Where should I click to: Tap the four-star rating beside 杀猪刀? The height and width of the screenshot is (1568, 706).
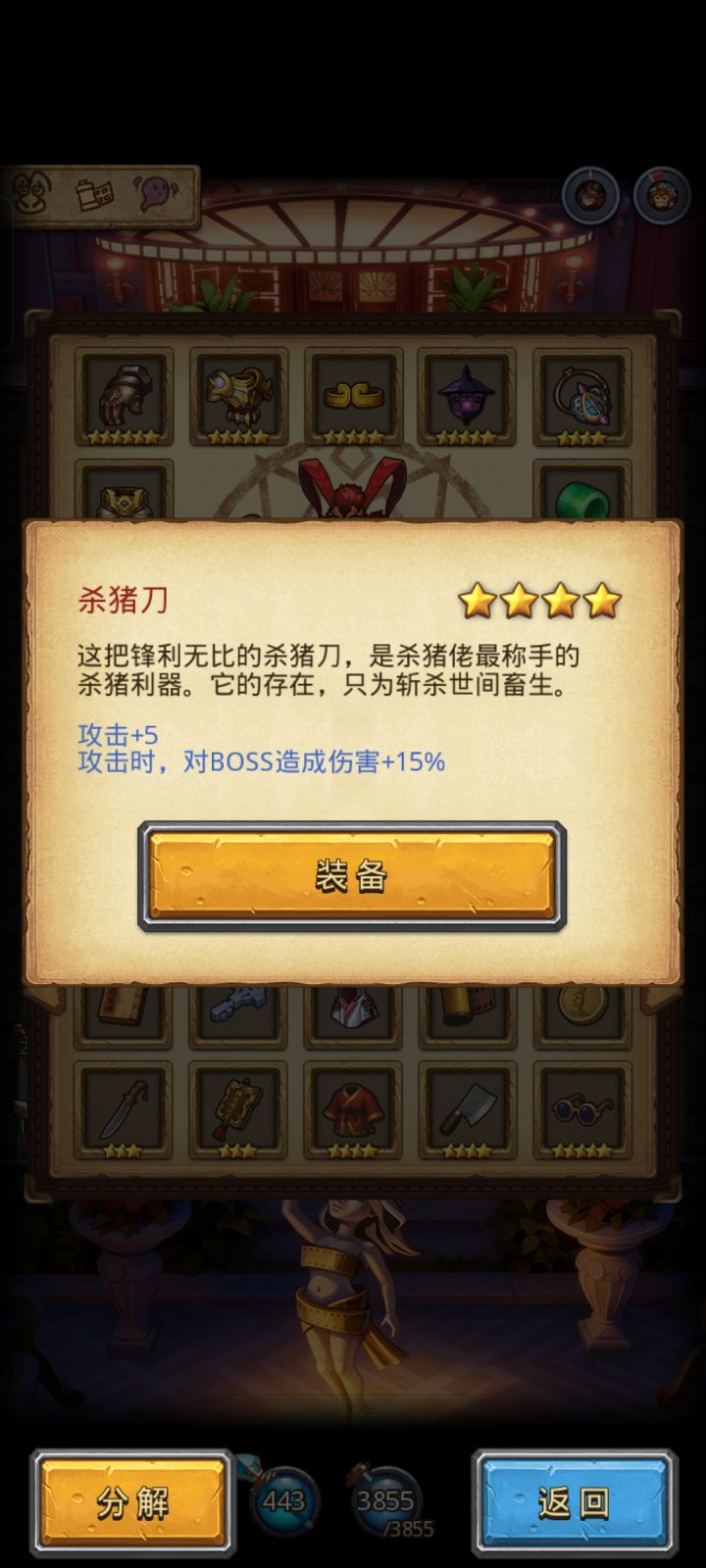(x=542, y=602)
